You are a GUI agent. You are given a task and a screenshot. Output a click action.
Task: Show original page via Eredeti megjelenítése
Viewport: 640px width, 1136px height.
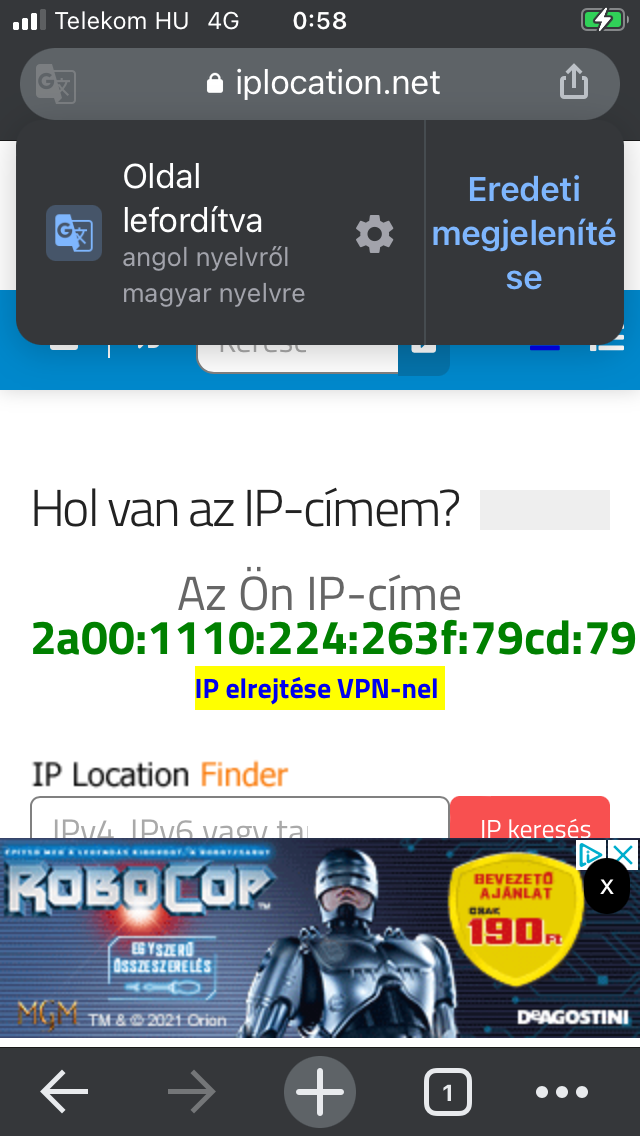524,234
